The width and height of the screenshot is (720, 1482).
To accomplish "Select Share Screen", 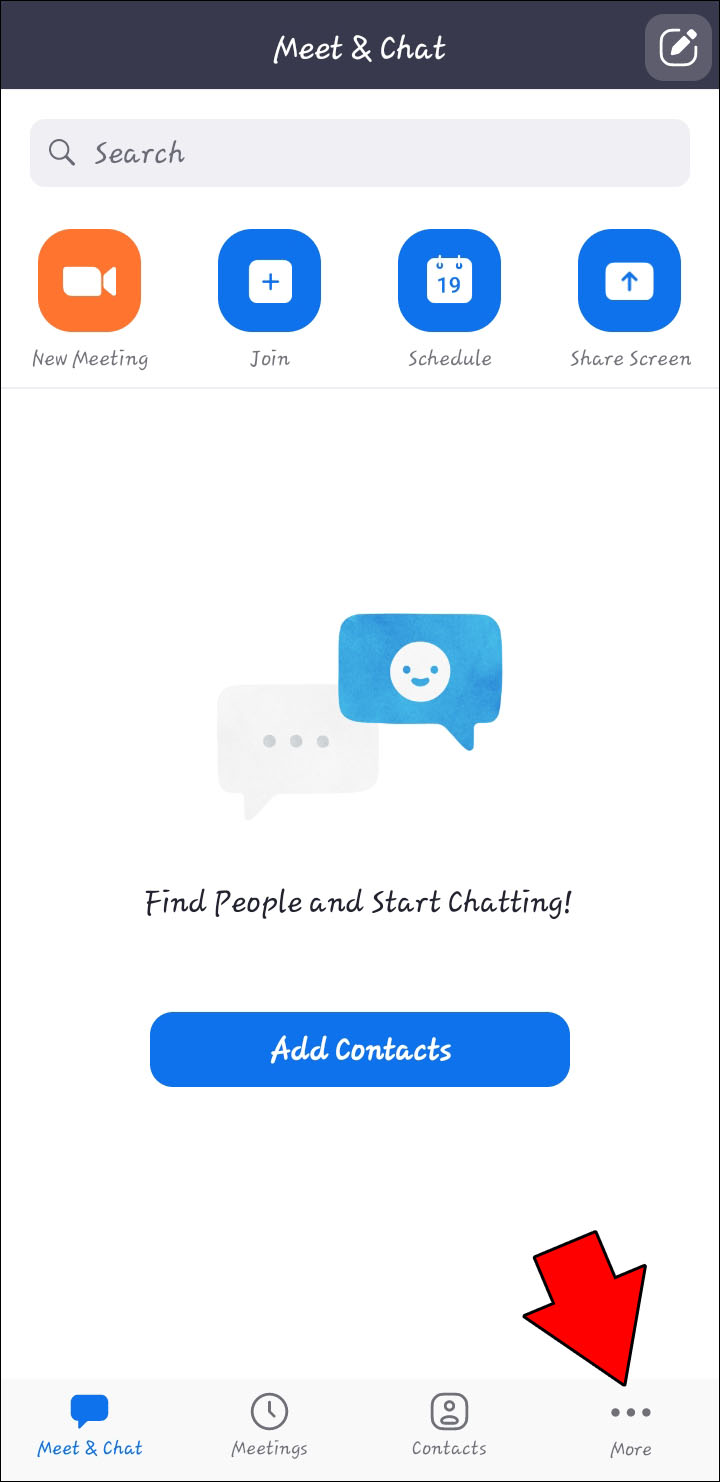I will tap(629, 281).
